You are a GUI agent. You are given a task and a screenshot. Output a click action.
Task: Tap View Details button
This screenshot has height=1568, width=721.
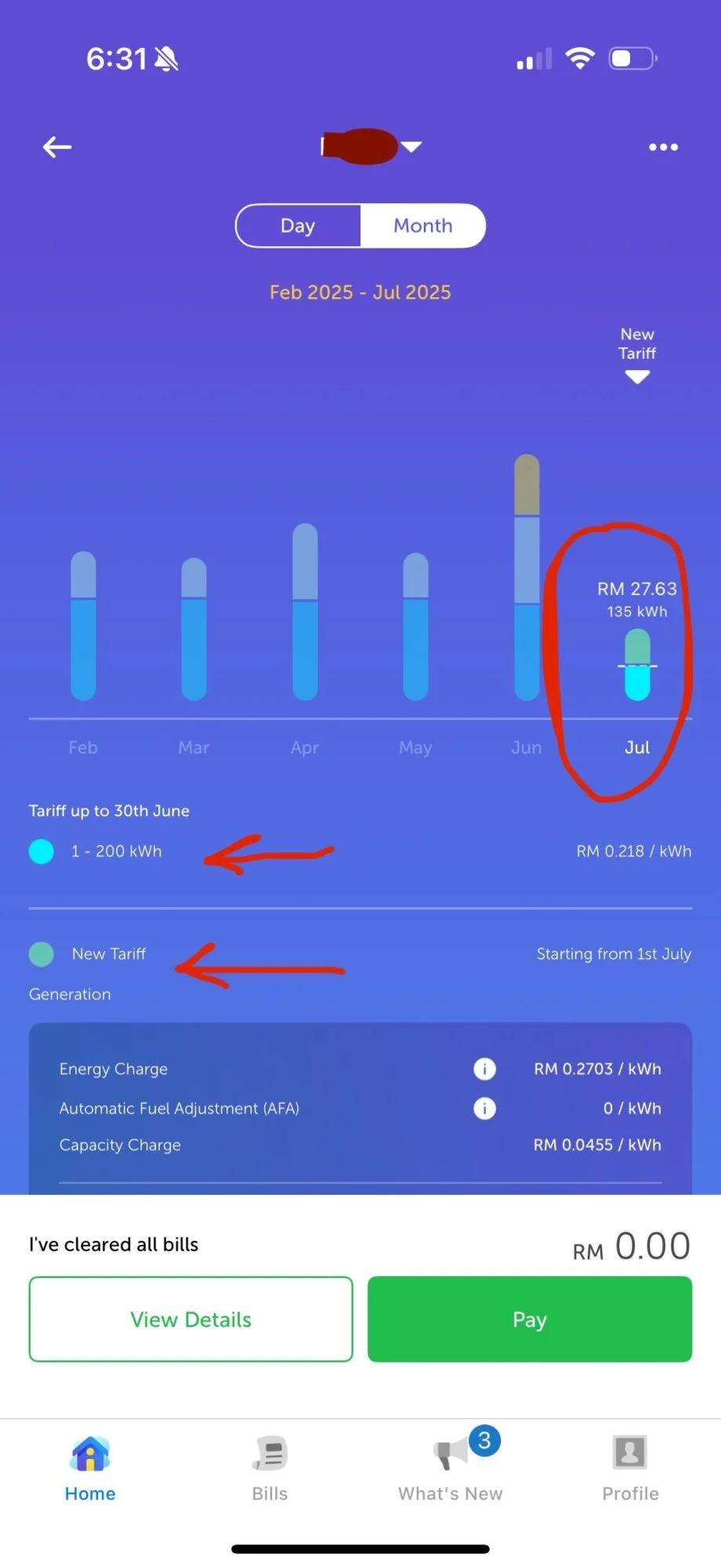(x=191, y=1319)
